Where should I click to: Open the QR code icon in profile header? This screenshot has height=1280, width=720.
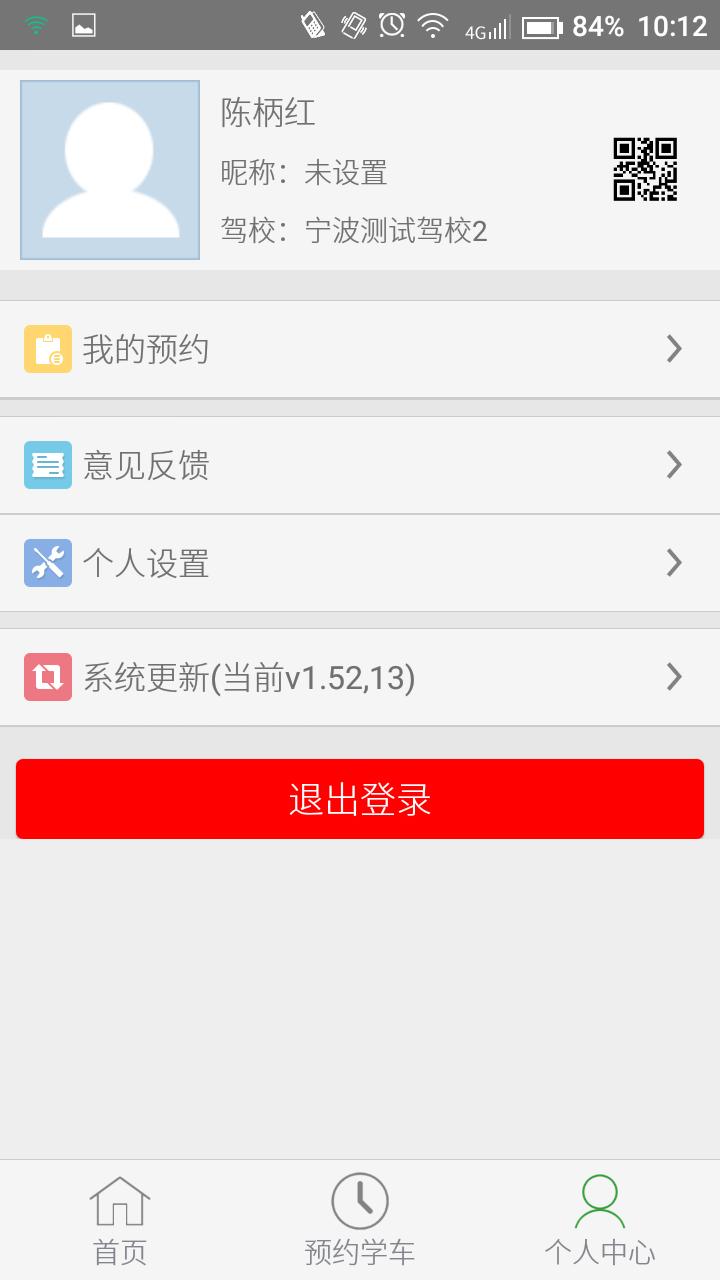pos(645,170)
